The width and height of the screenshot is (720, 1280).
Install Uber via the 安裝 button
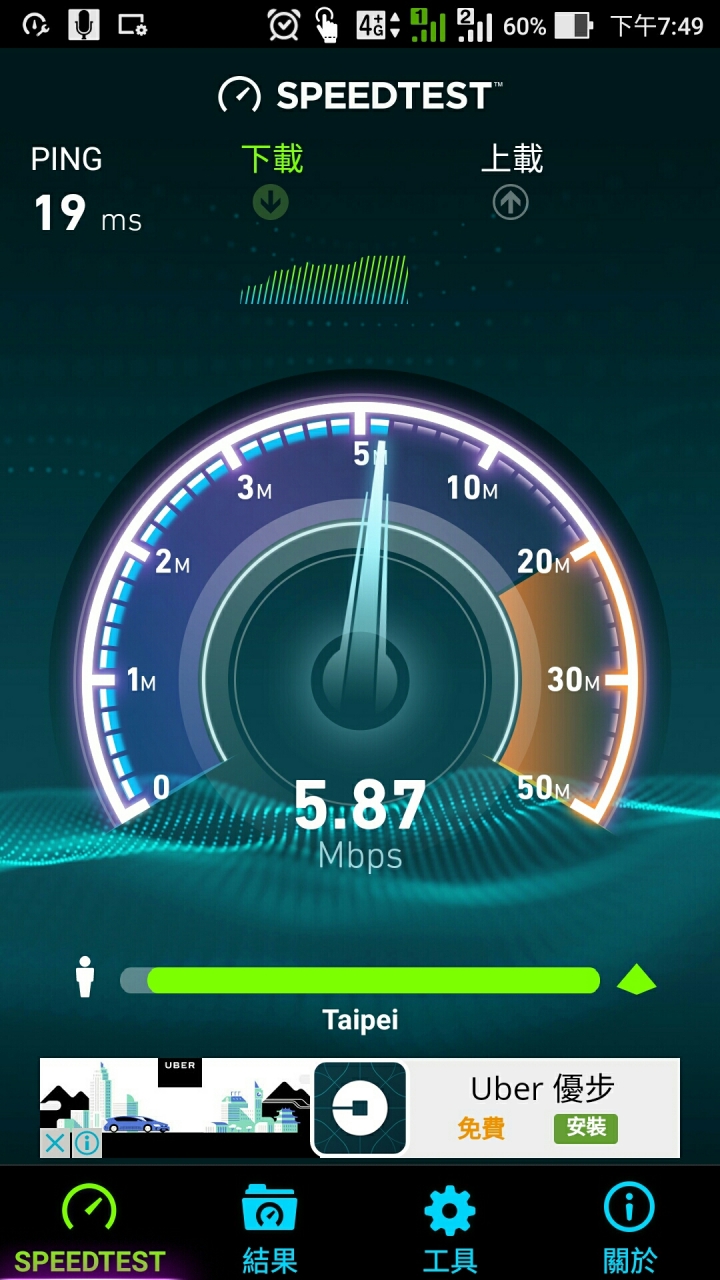[586, 1128]
